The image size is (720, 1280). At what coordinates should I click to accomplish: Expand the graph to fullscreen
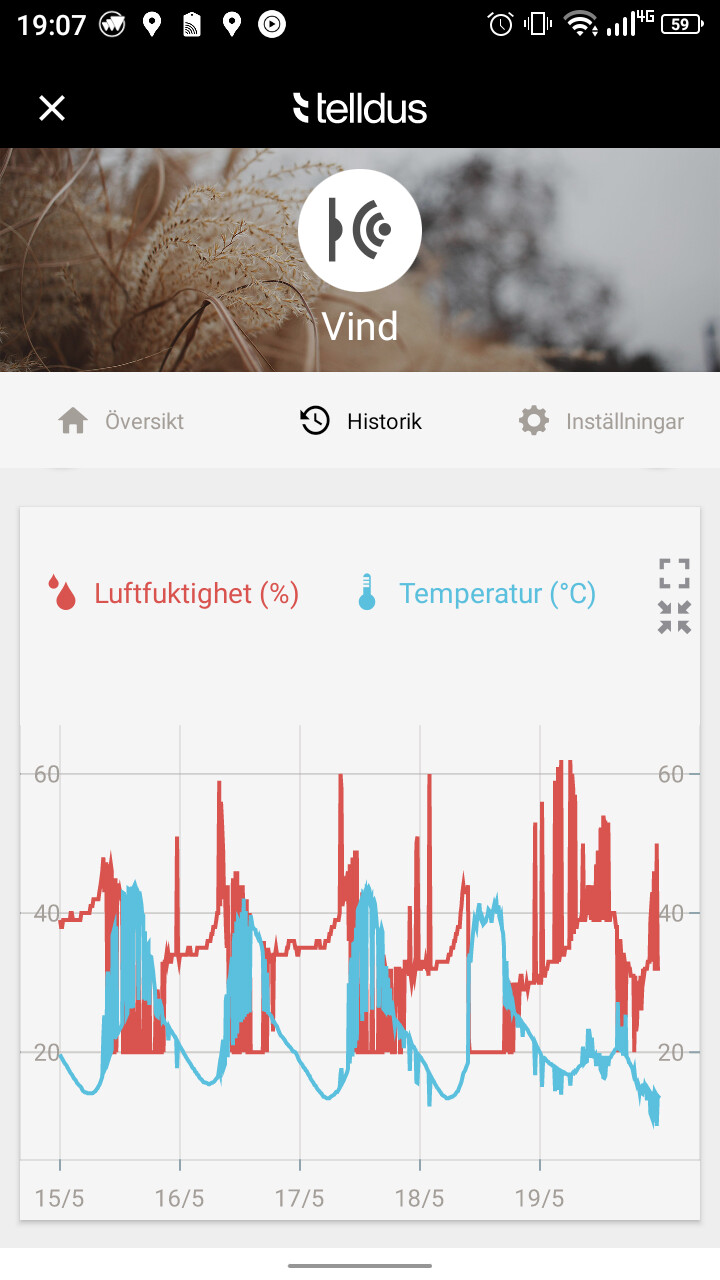pos(675,573)
